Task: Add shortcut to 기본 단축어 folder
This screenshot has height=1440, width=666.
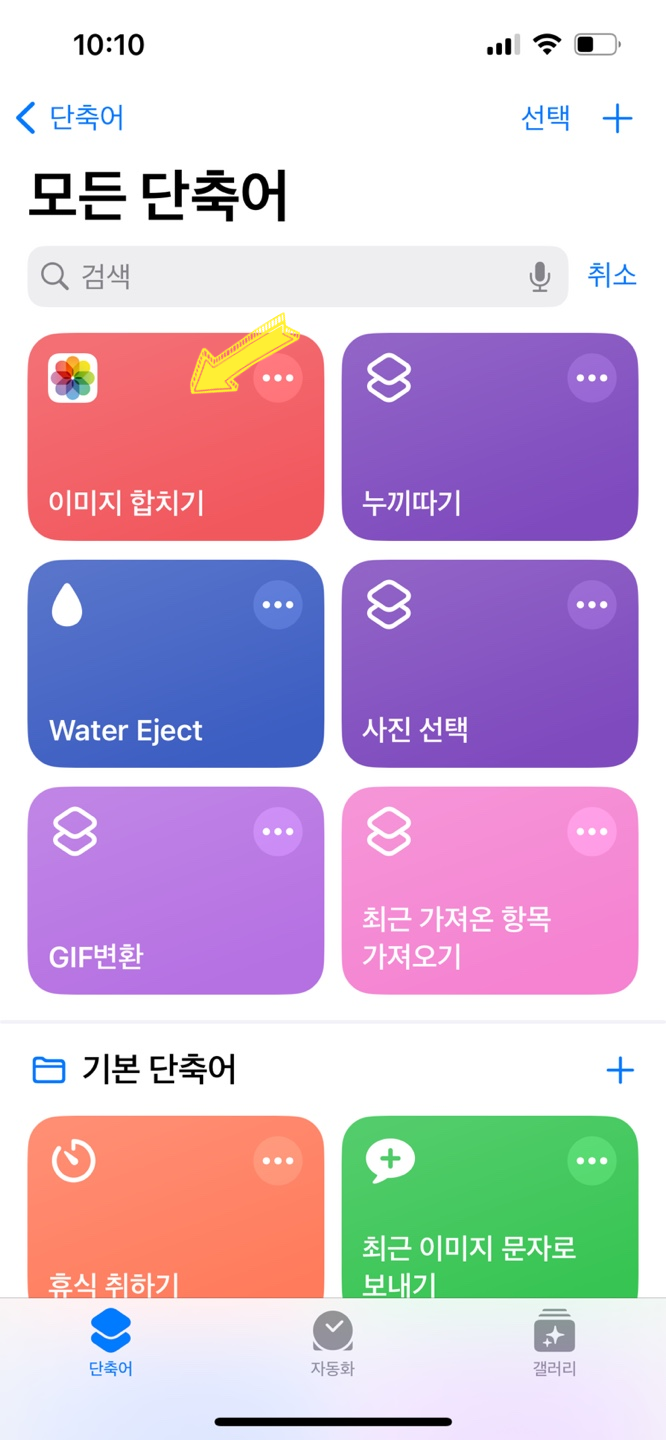Action: click(620, 1070)
